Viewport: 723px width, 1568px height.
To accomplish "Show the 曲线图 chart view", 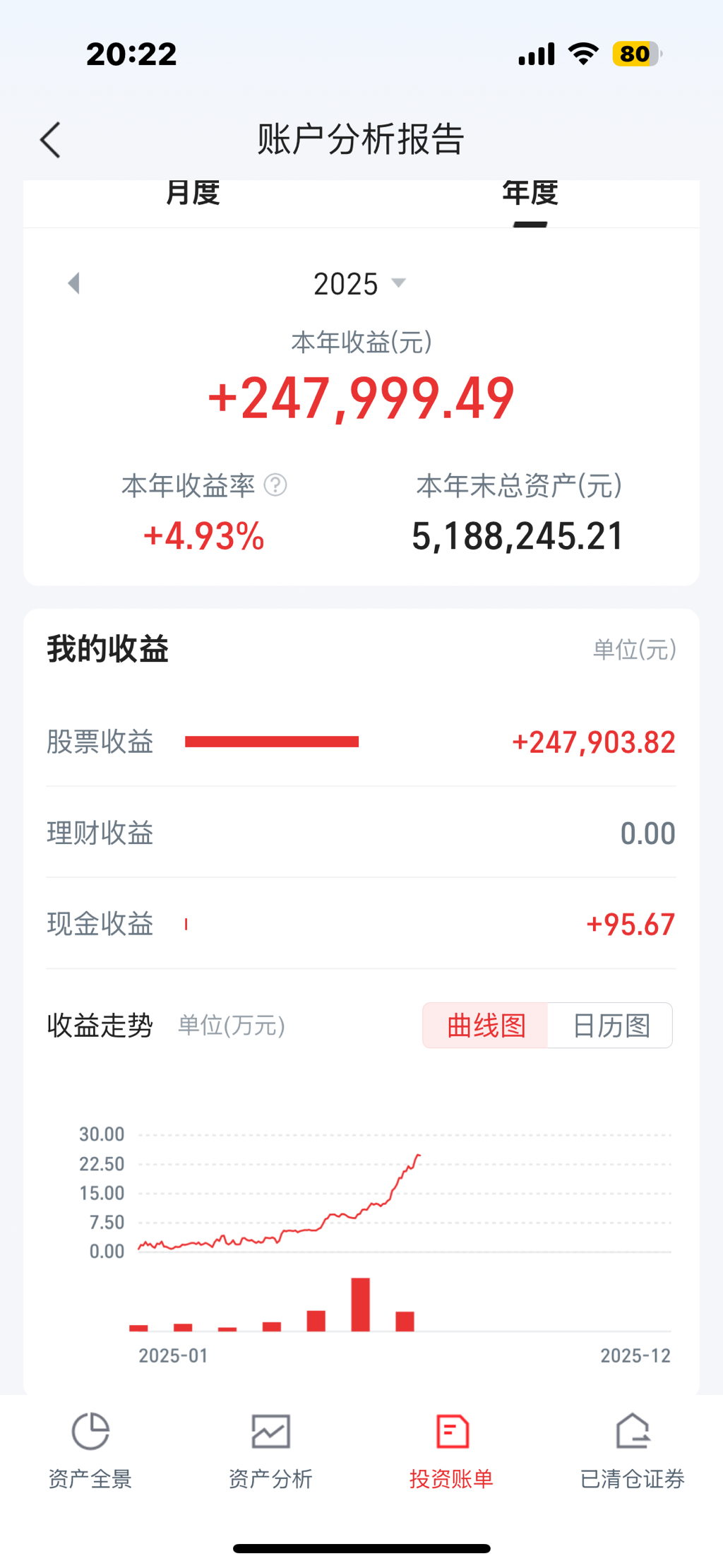I will pos(486,1025).
